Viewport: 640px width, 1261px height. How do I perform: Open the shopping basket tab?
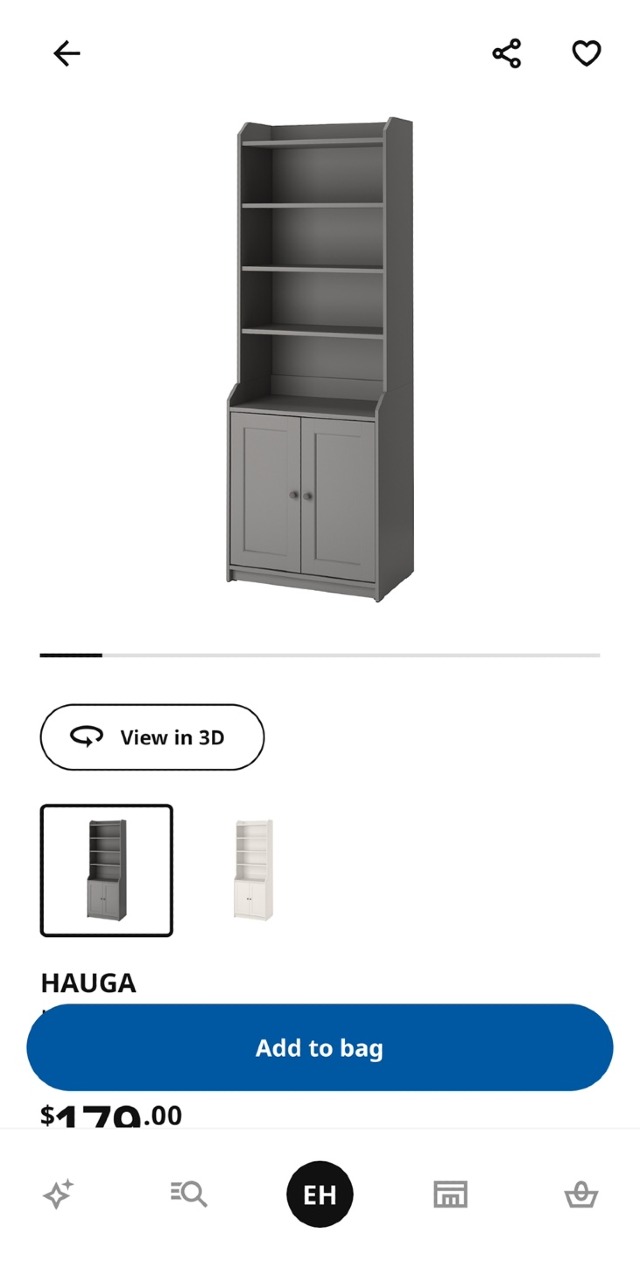581,1193
